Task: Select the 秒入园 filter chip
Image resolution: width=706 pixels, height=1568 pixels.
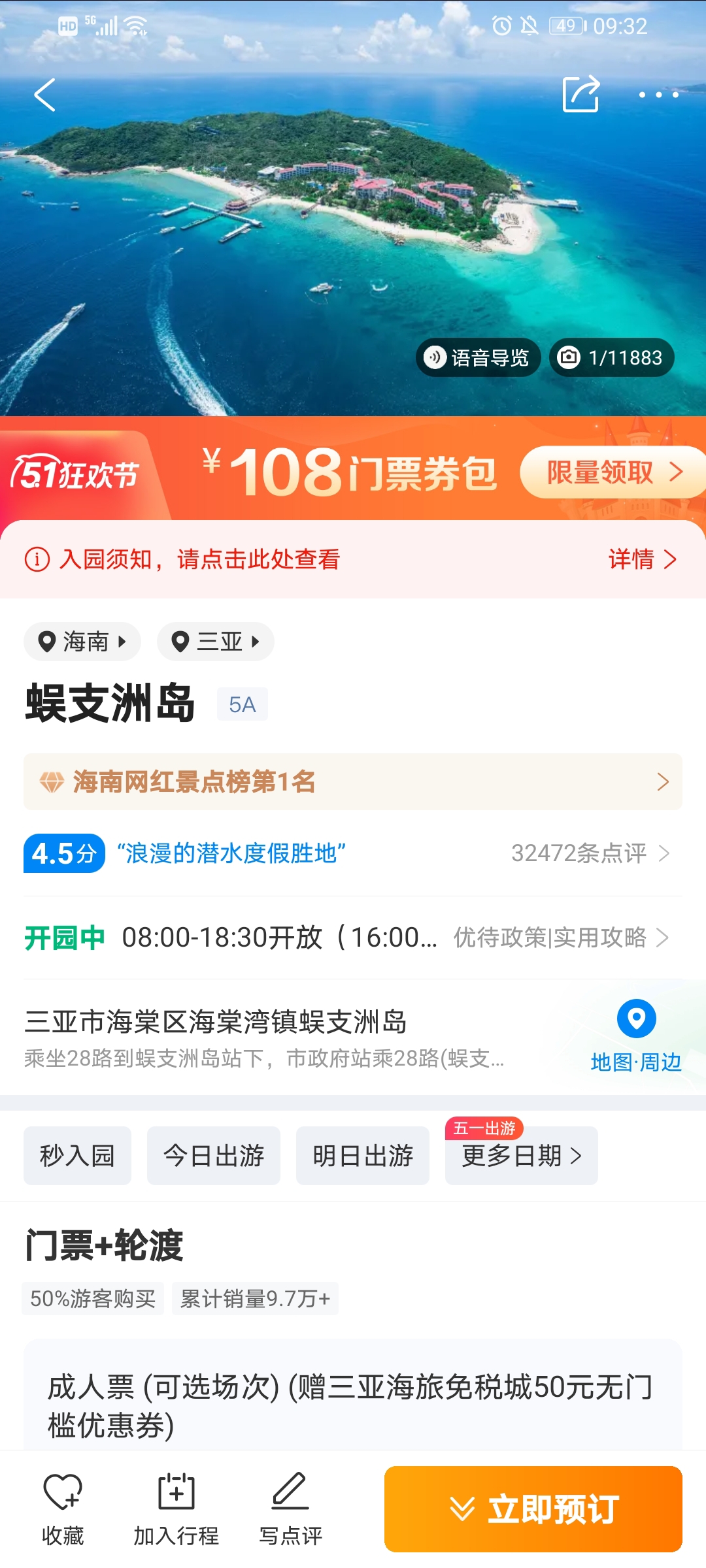Action: pos(77,1156)
